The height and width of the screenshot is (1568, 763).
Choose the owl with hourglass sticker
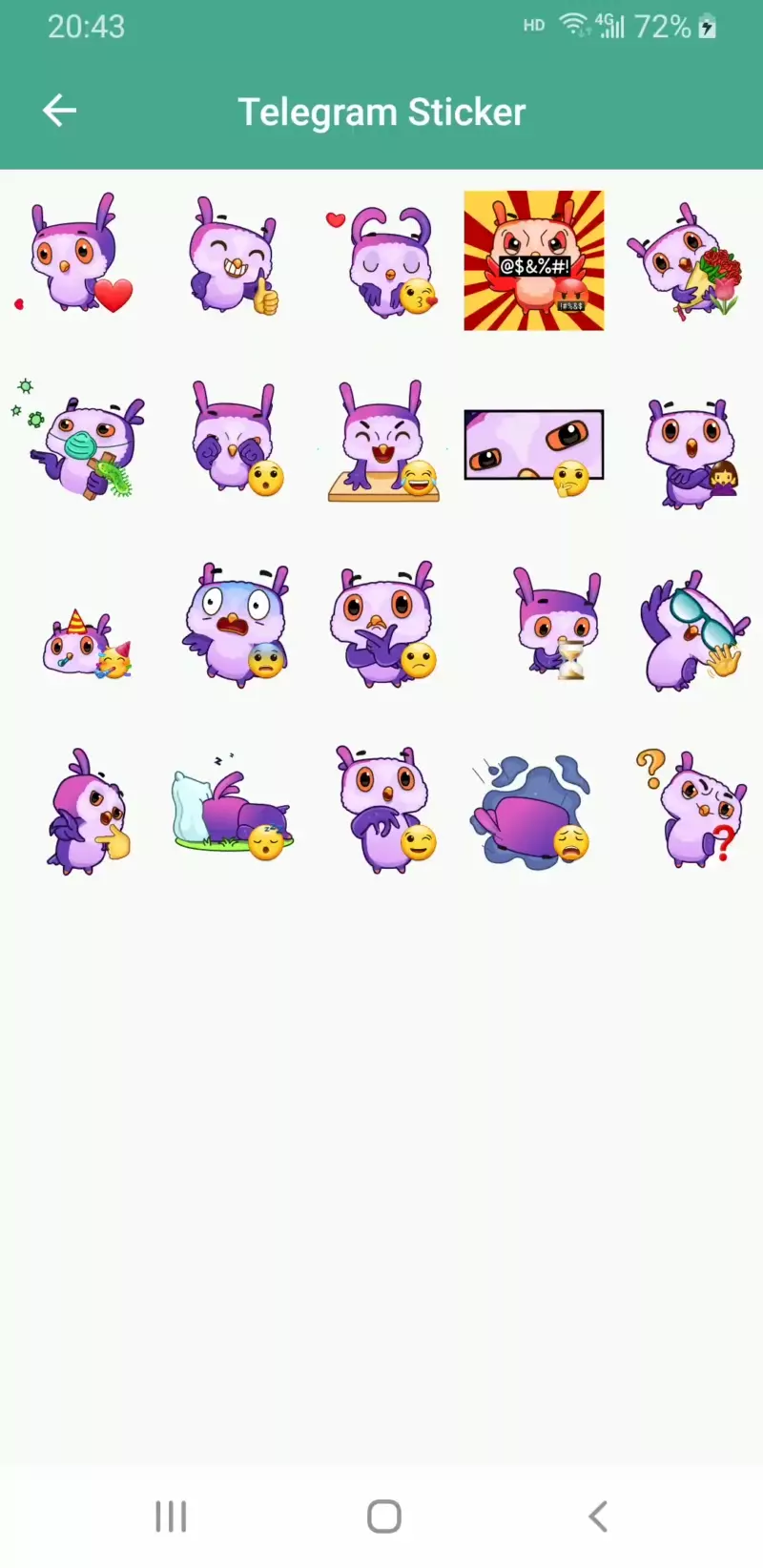pos(558,625)
